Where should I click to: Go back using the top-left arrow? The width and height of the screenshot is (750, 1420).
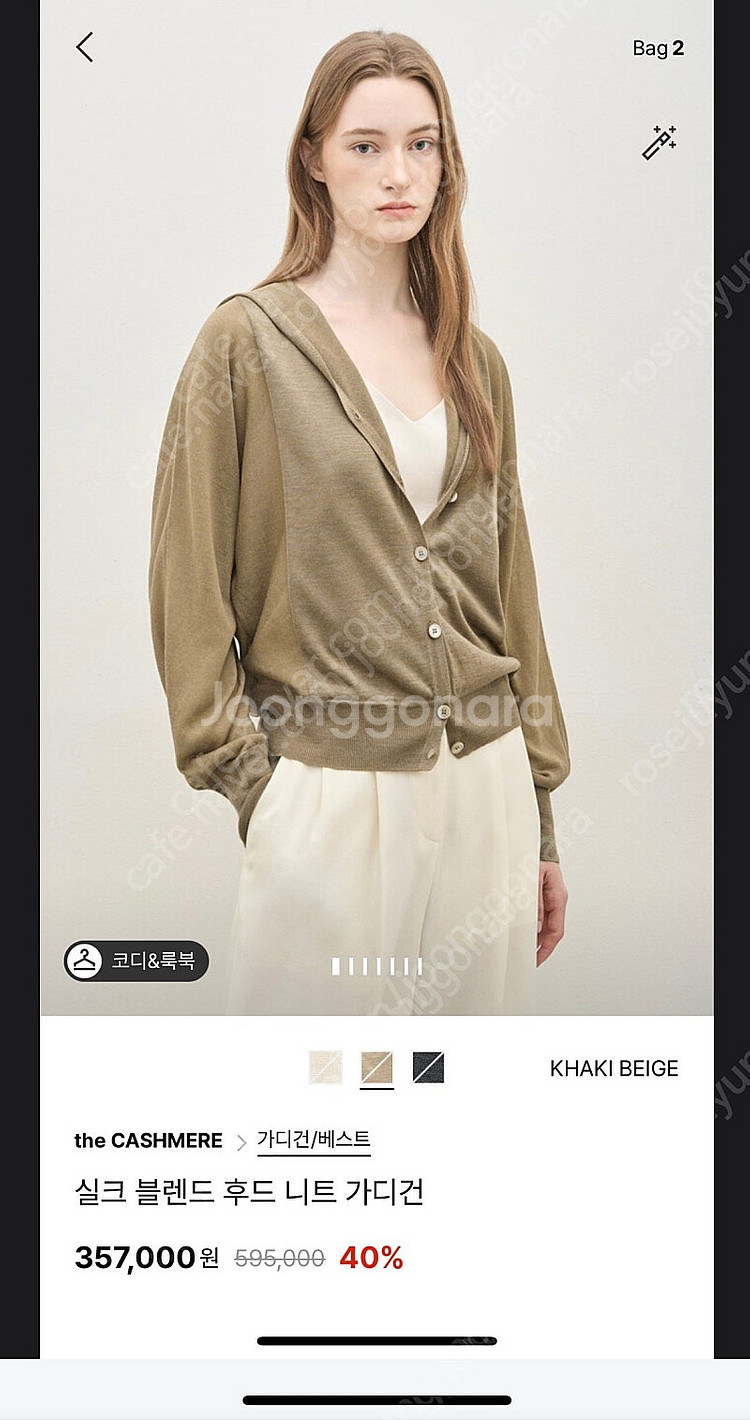click(85, 47)
